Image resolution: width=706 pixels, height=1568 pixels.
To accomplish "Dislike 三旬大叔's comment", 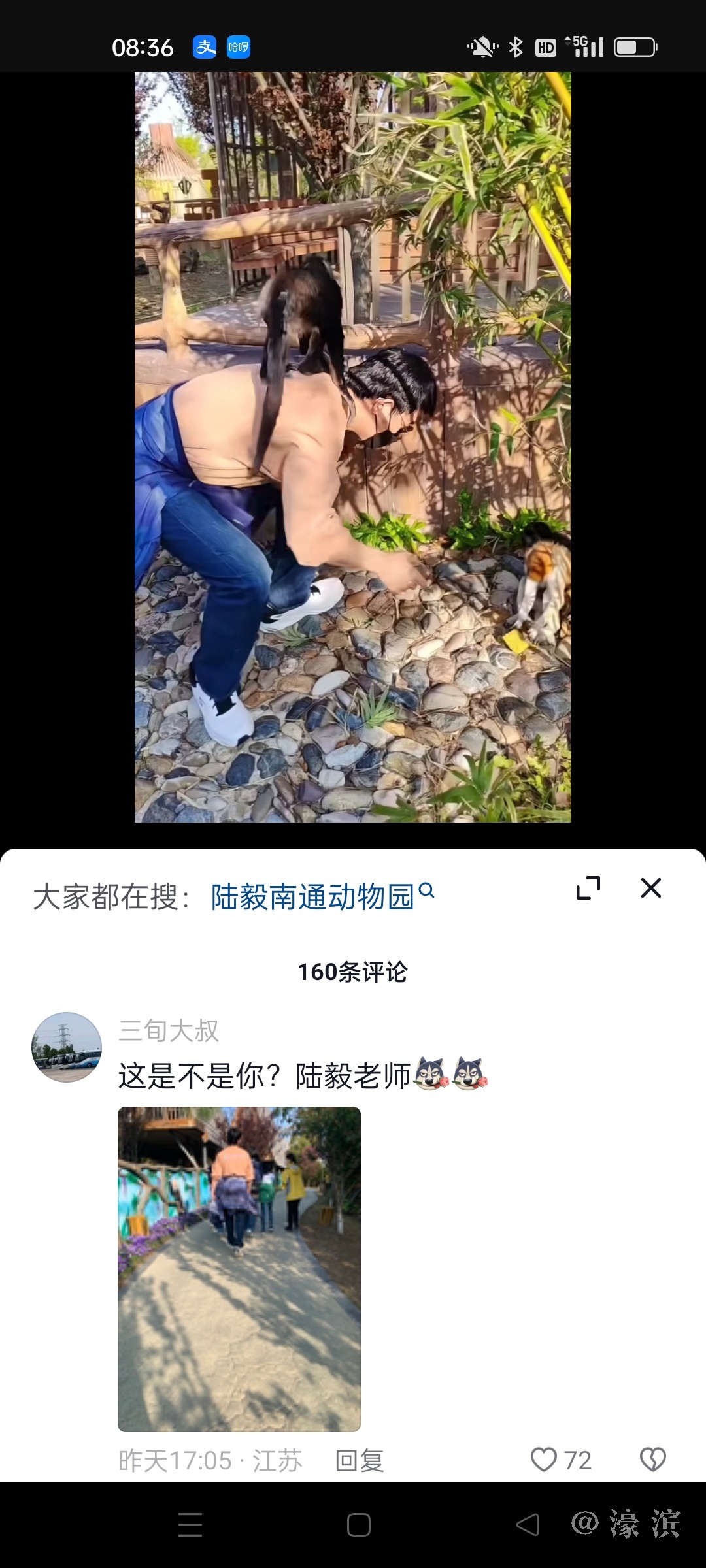I will [652, 1460].
